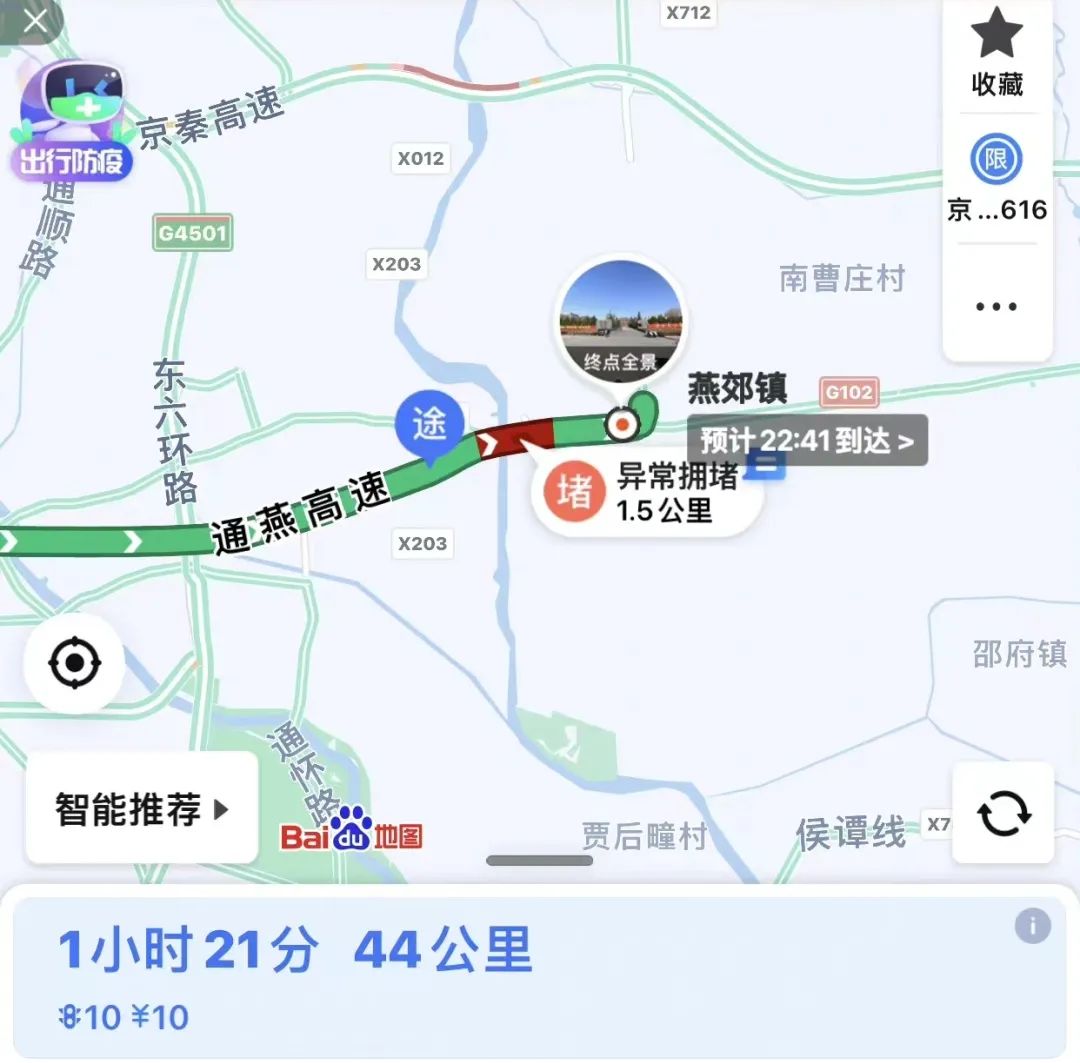Open the route info icon on the card
The image size is (1080, 1063).
(x=1033, y=926)
